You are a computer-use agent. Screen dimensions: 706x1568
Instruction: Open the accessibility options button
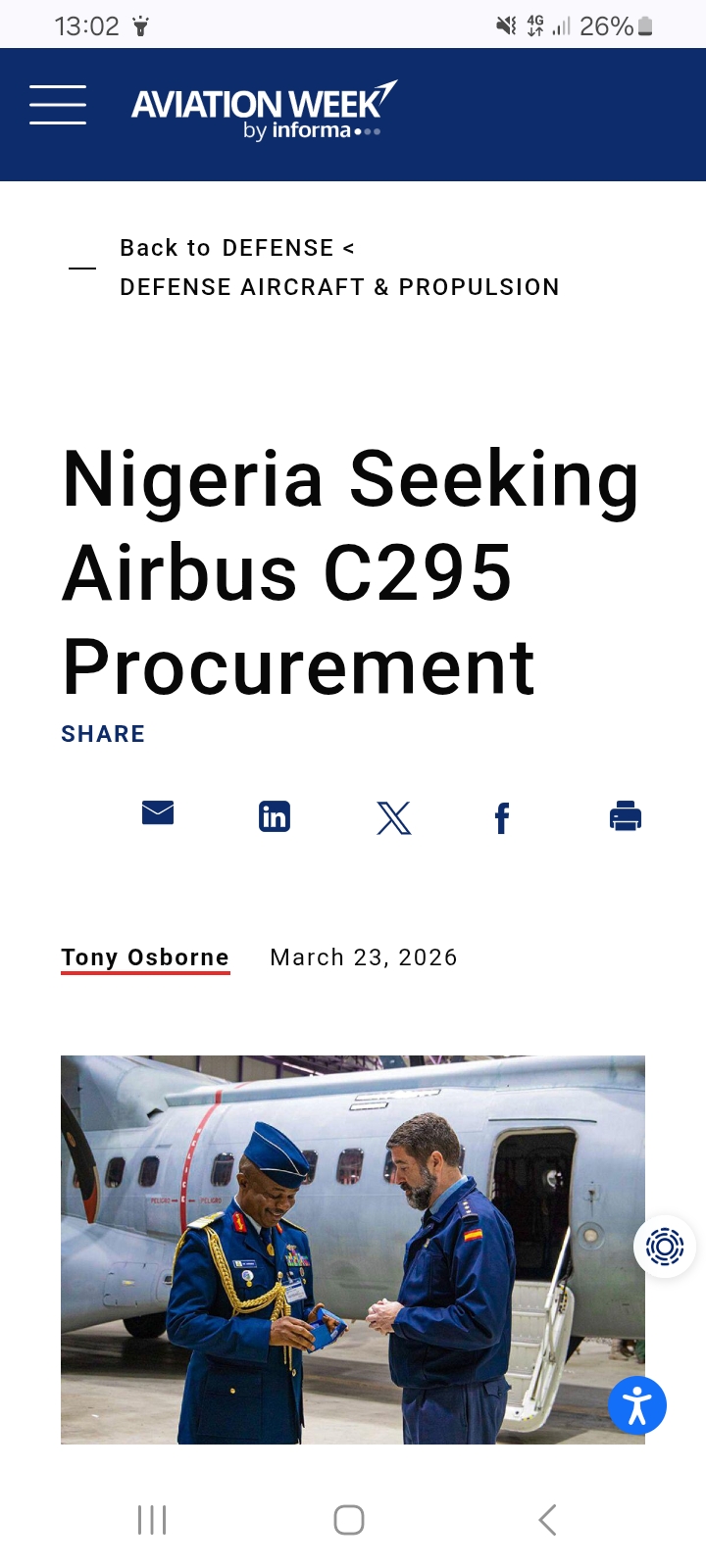click(x=637, y=1405)
